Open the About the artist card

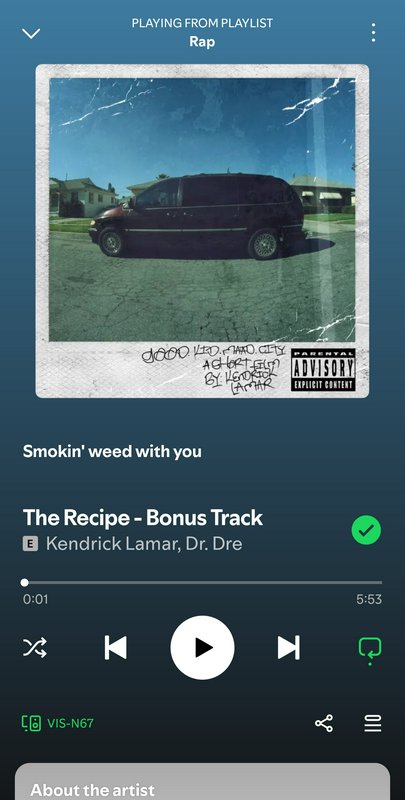pos(202,782)
